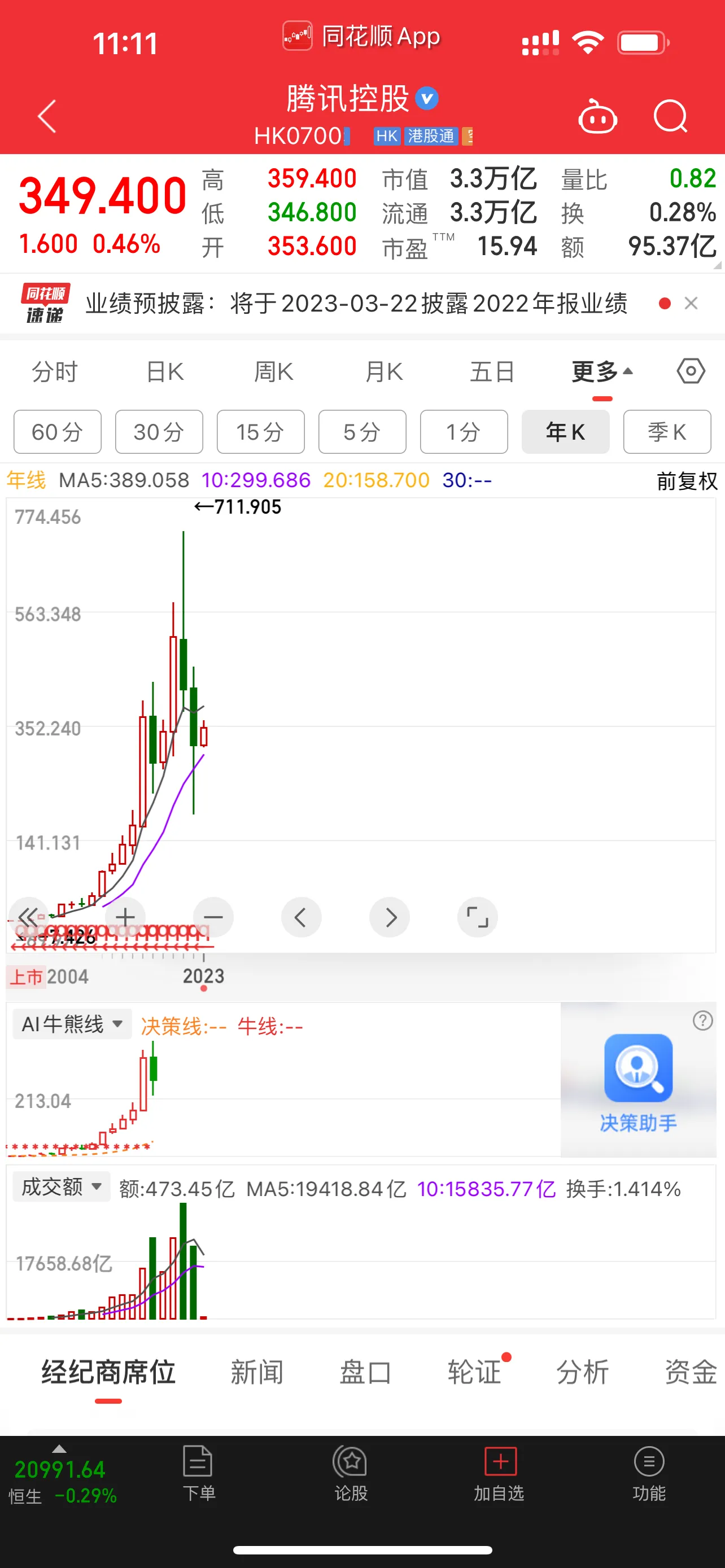Dismiss the 业绩预披露 news banner
The image size is (725, 1568).
691,303
